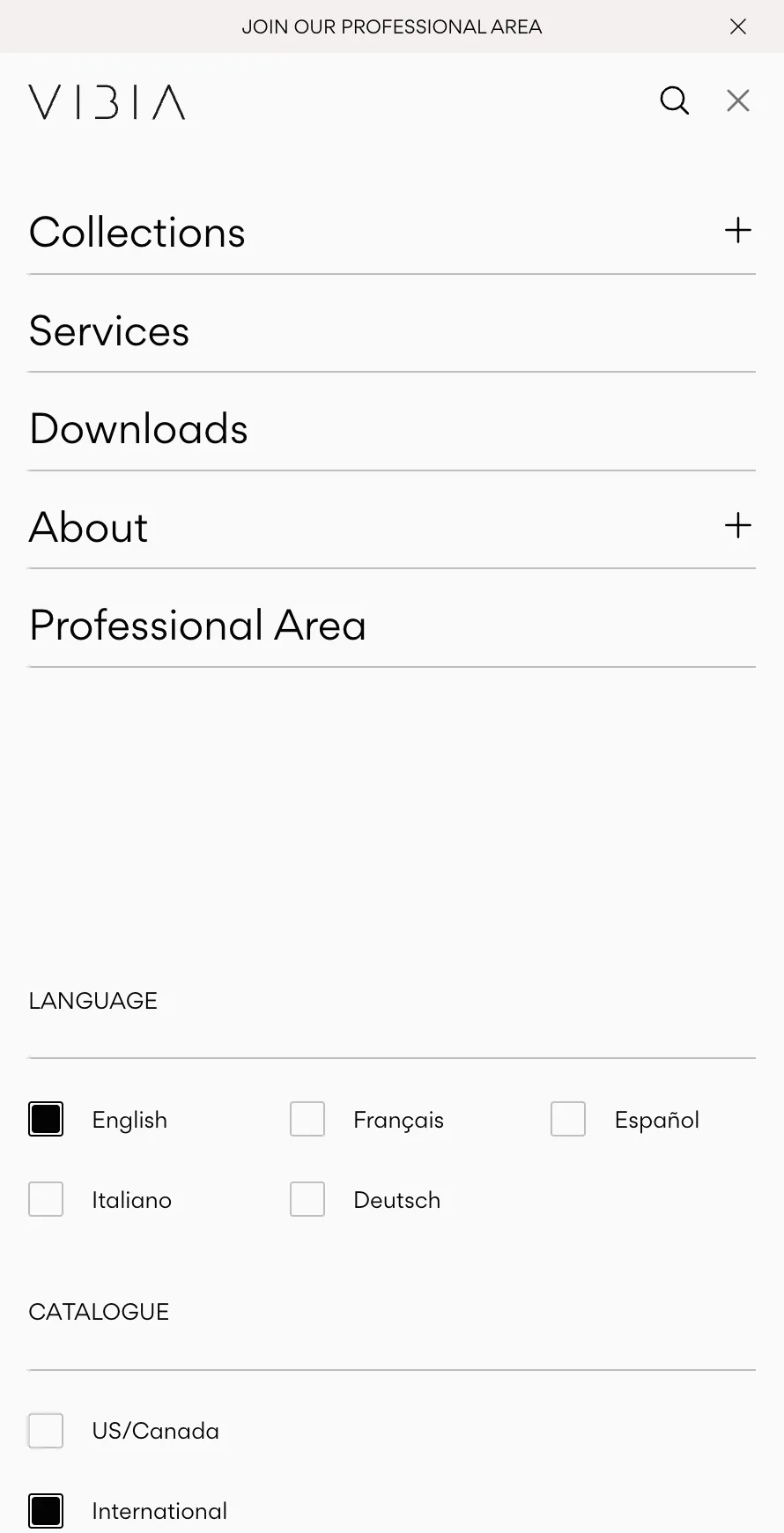Close the navigation menu
Screen dimensions: 784x1533
(738, 100)
